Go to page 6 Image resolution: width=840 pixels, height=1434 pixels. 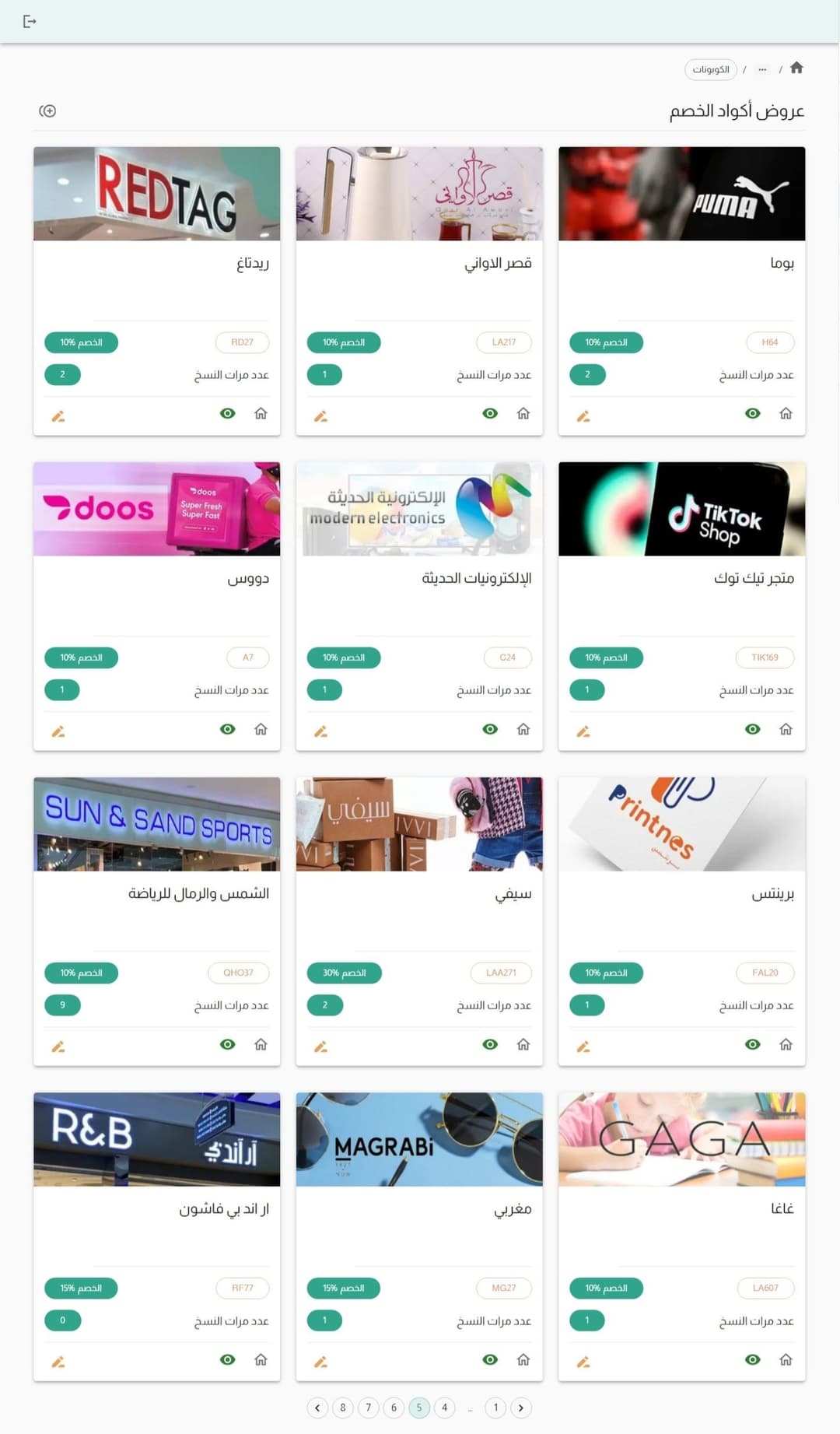[x=394, y=1408]
